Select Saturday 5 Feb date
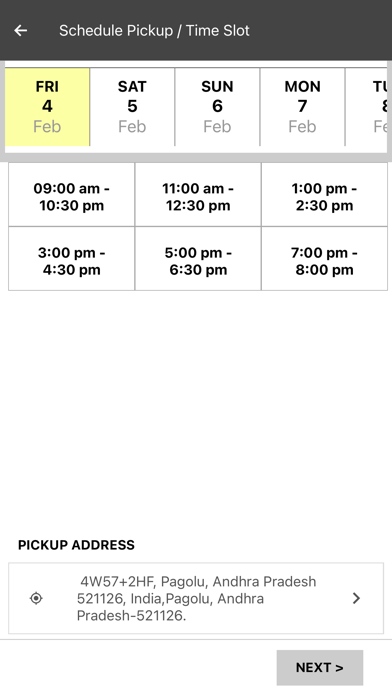This screenshot has width=392, height=696. tap(132, 107)
